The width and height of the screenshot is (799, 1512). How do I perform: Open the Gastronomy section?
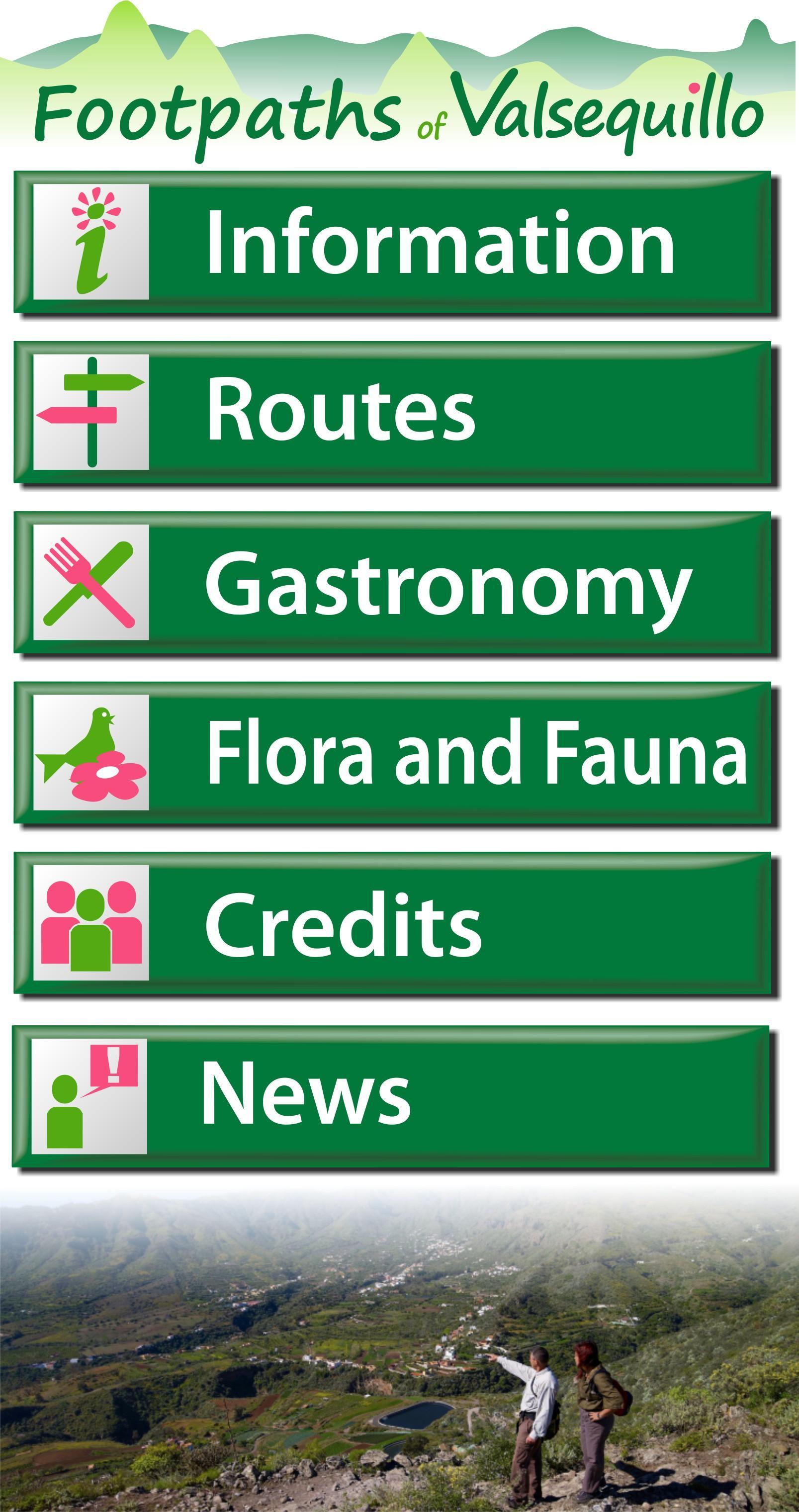392,582
